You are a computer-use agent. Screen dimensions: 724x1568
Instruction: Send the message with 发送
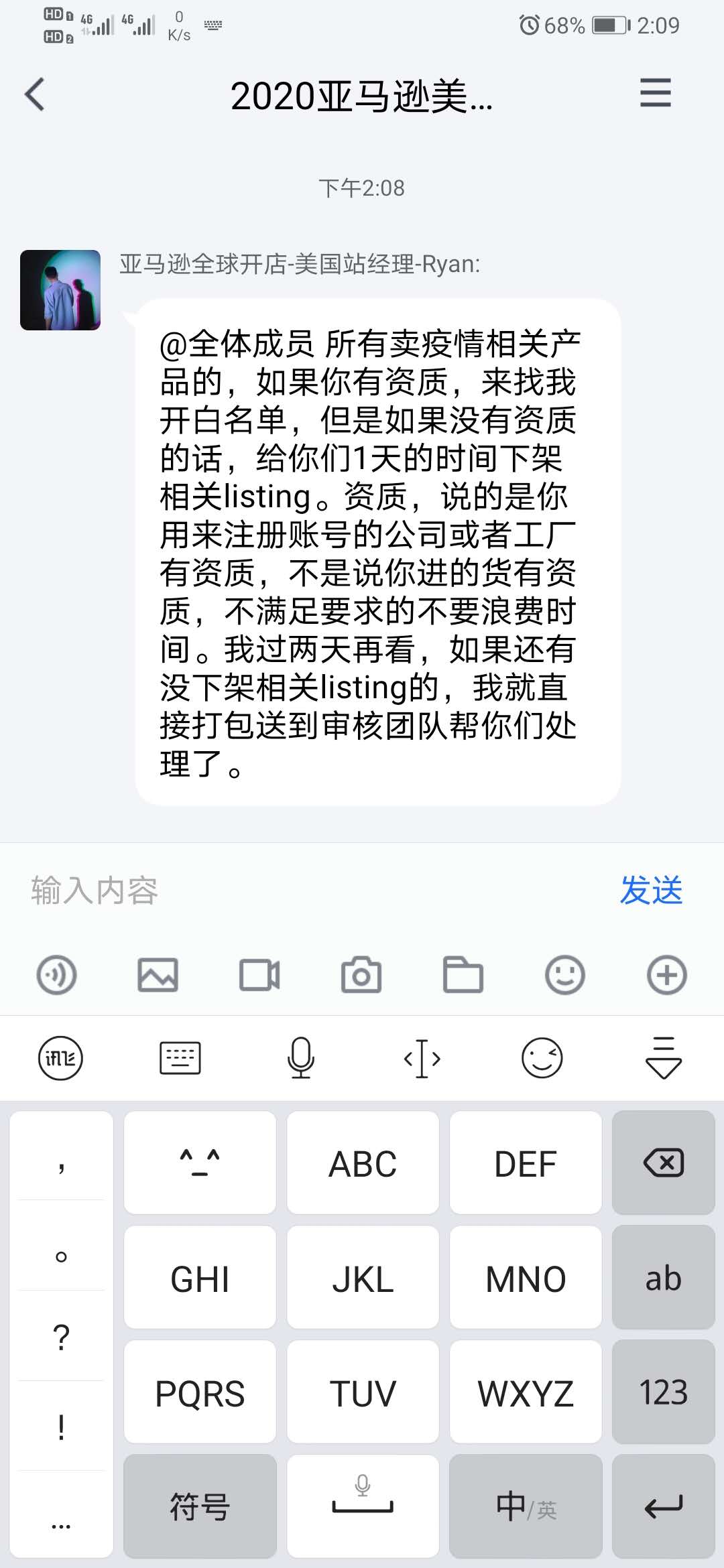click(x=651, y=891)
